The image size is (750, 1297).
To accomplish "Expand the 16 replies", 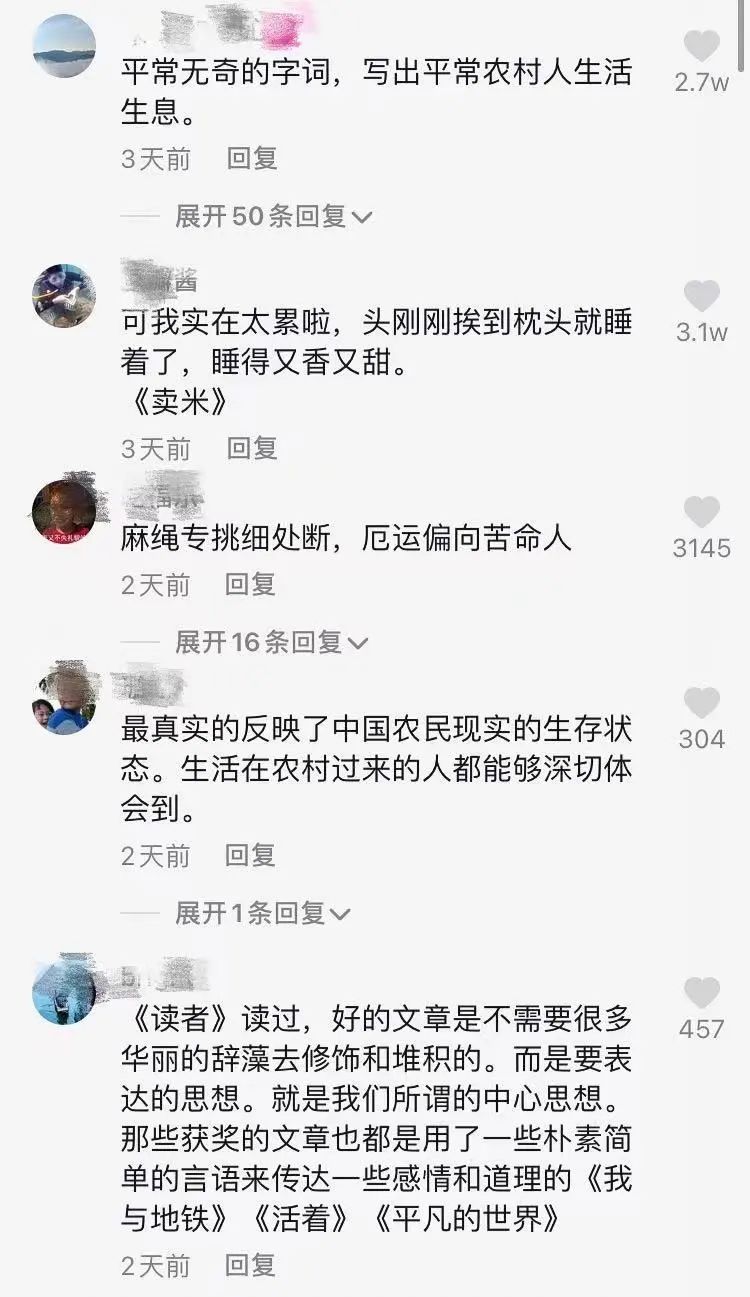I will tap(271, 642).
